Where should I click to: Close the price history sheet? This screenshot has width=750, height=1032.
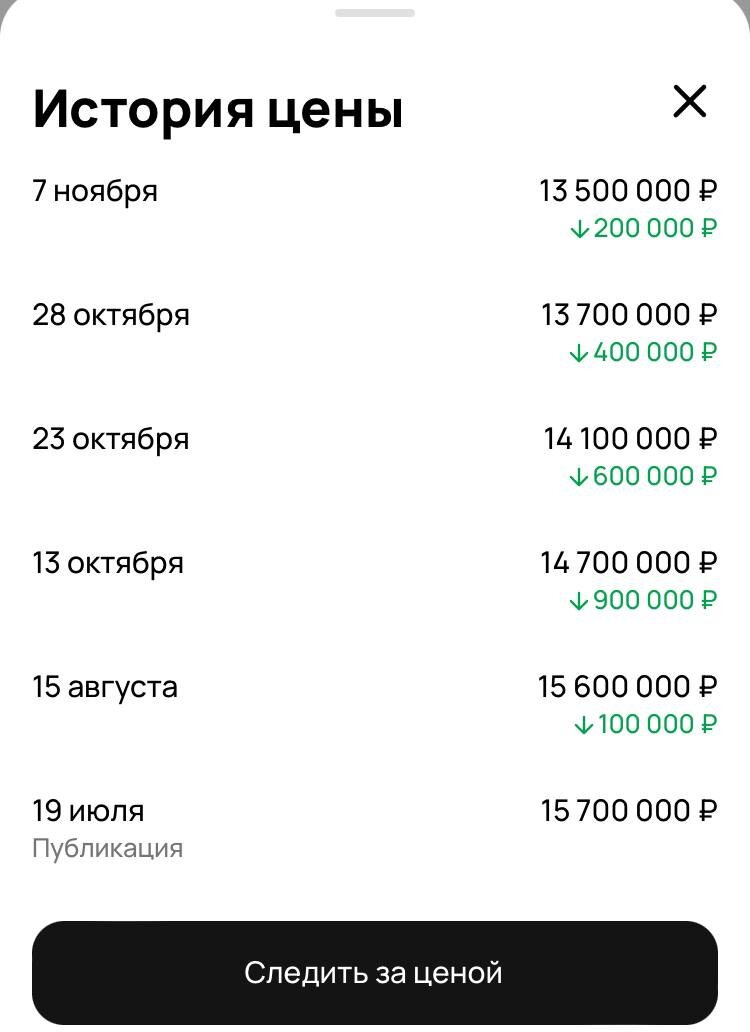click(689, 102)
